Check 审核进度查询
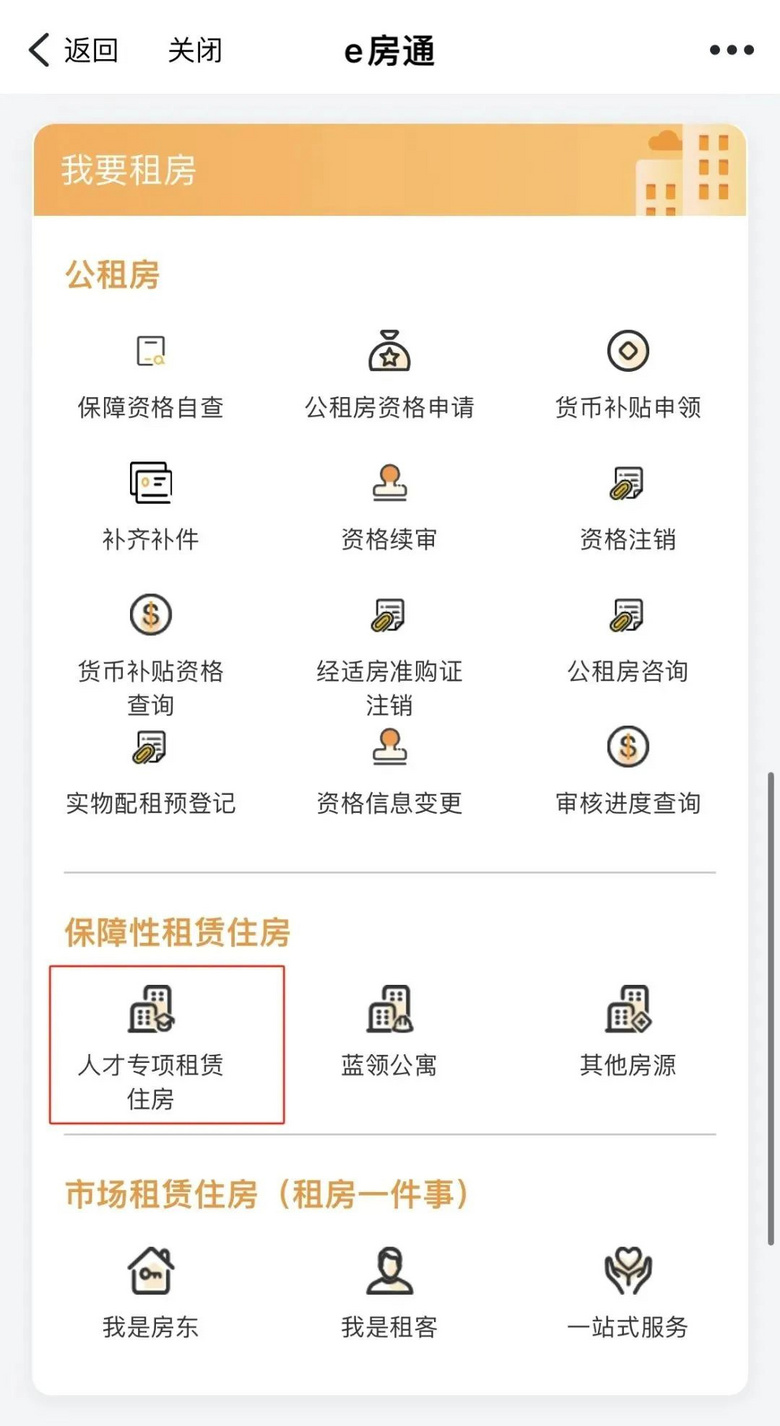780x1426 pixels. point(628,773)
